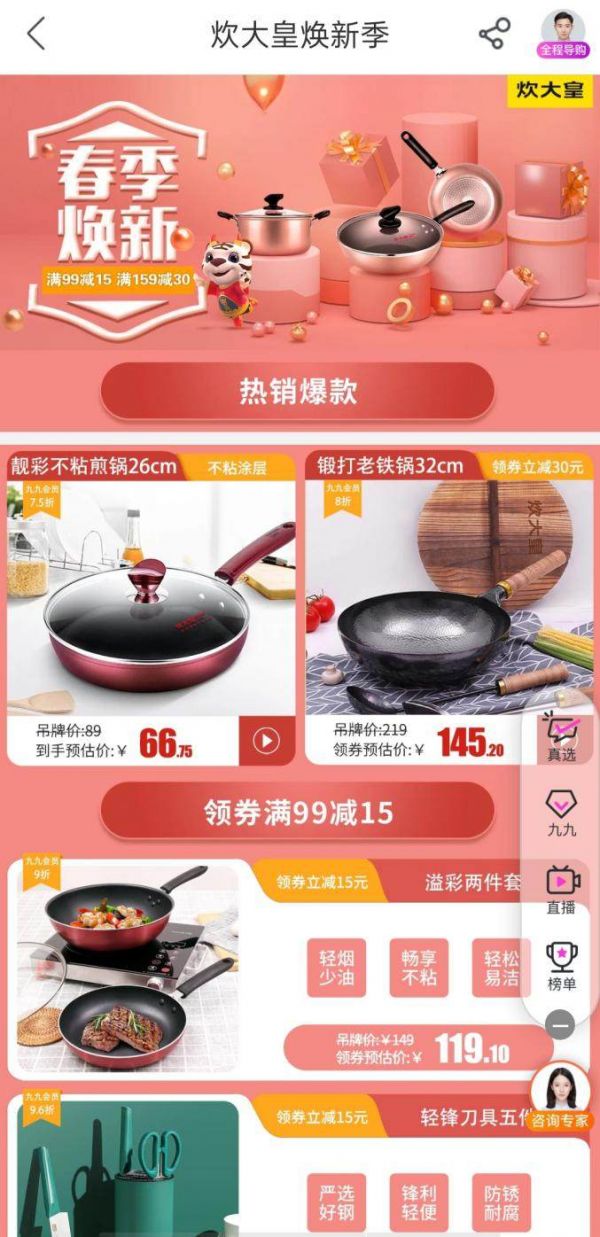Open 九九 in the side menu
This screenshot has height=1237, width=600.
point(562,812)
